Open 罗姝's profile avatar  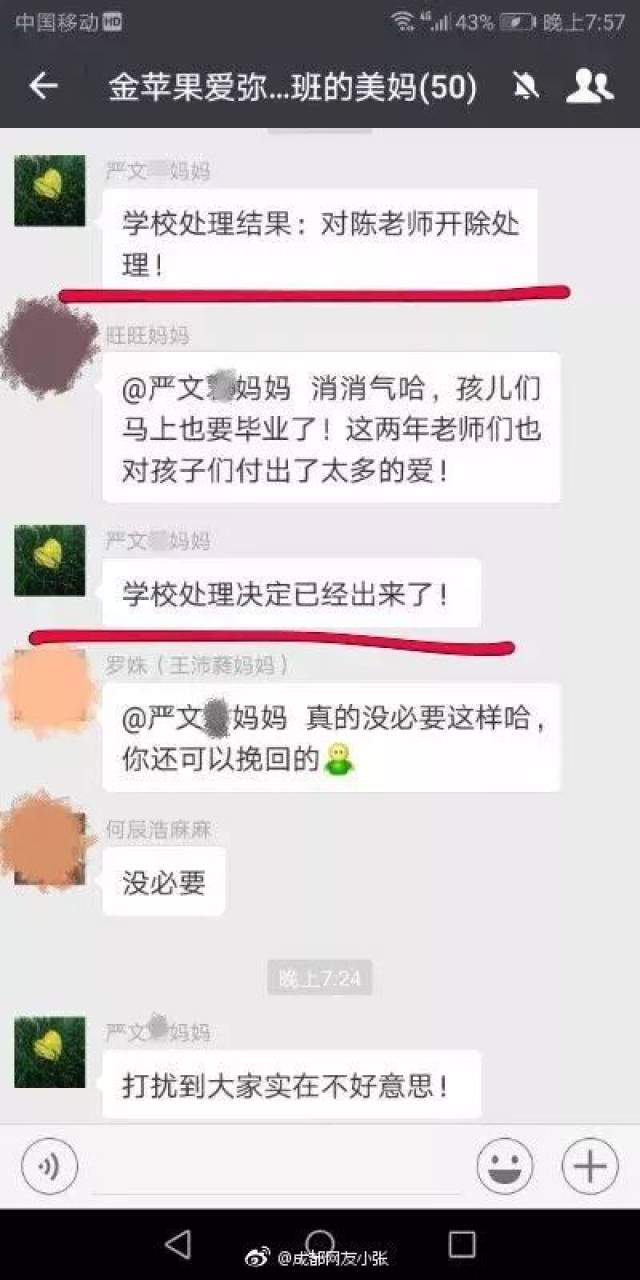(x=47, y=688)
